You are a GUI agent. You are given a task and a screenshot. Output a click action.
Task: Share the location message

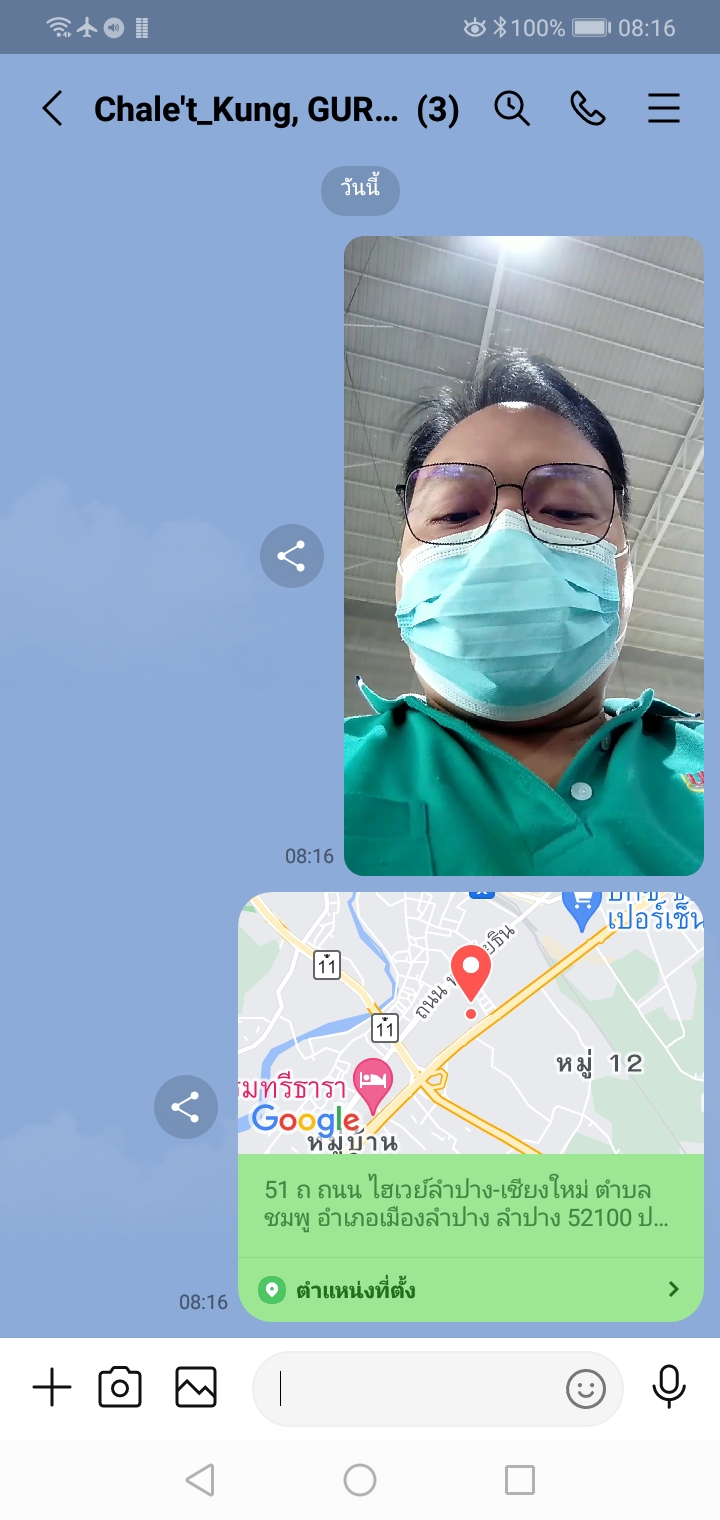click(x=186, y=1107)
